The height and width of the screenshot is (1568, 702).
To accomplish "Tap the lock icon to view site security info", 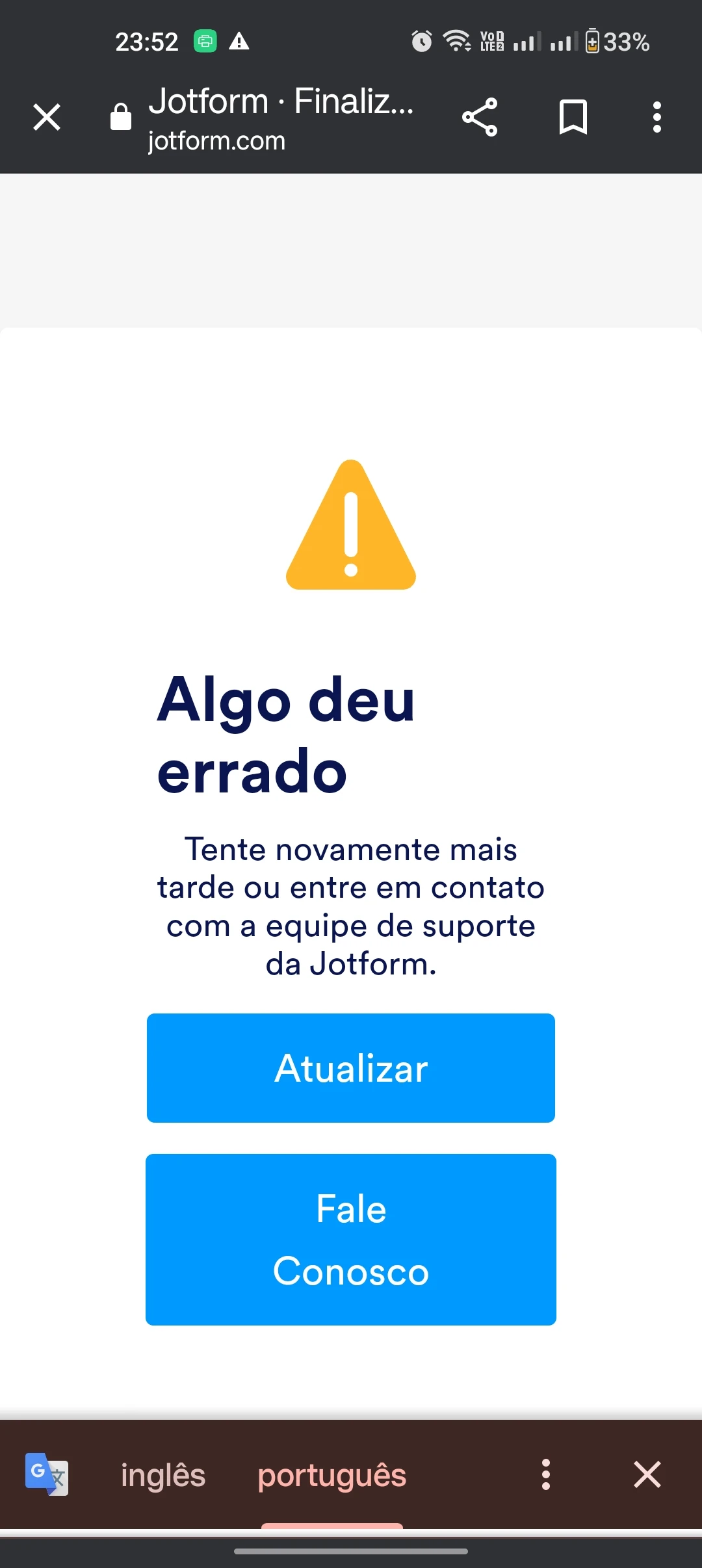I will click(120, 117).
